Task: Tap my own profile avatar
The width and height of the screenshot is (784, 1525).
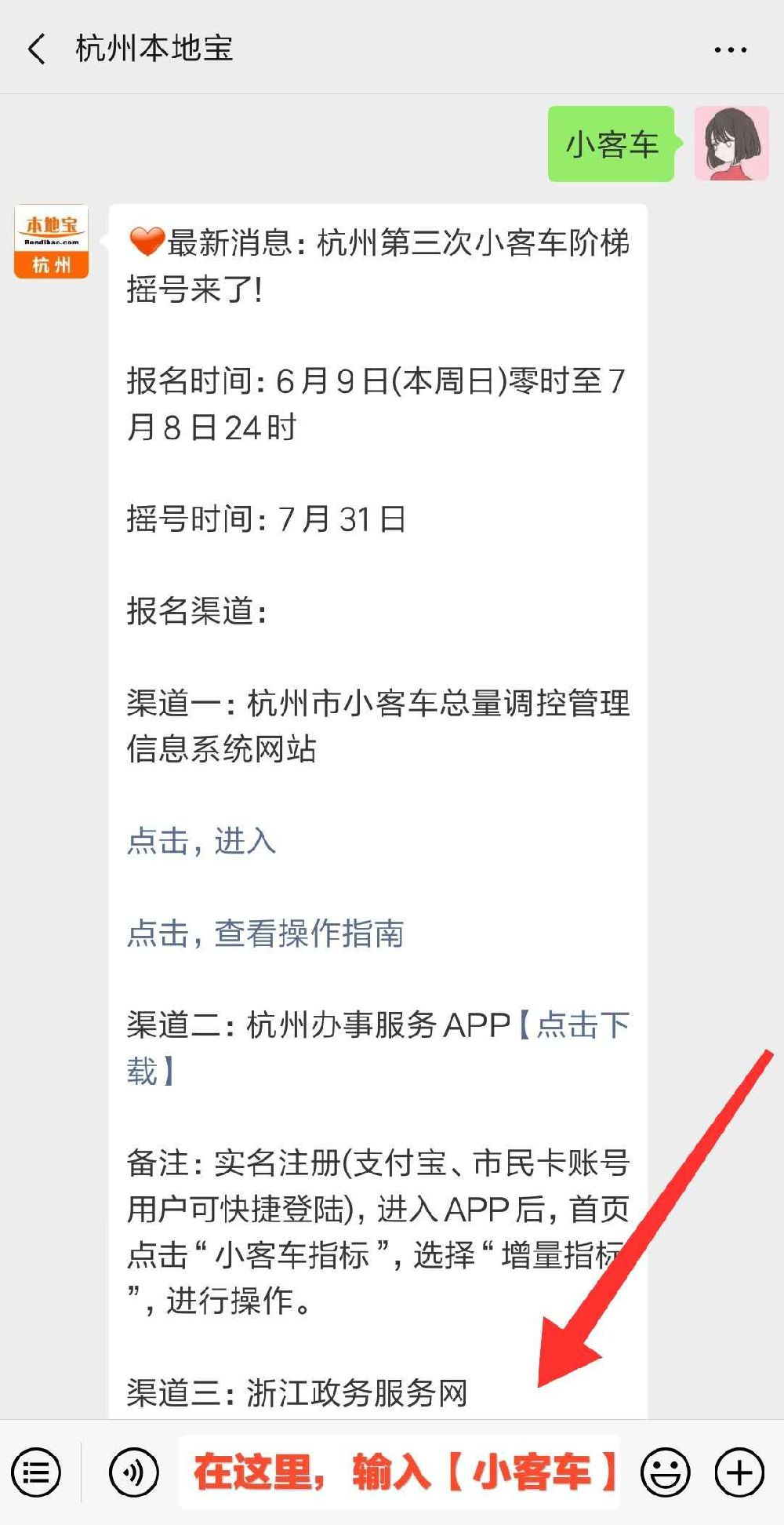Action: (731, 144)
